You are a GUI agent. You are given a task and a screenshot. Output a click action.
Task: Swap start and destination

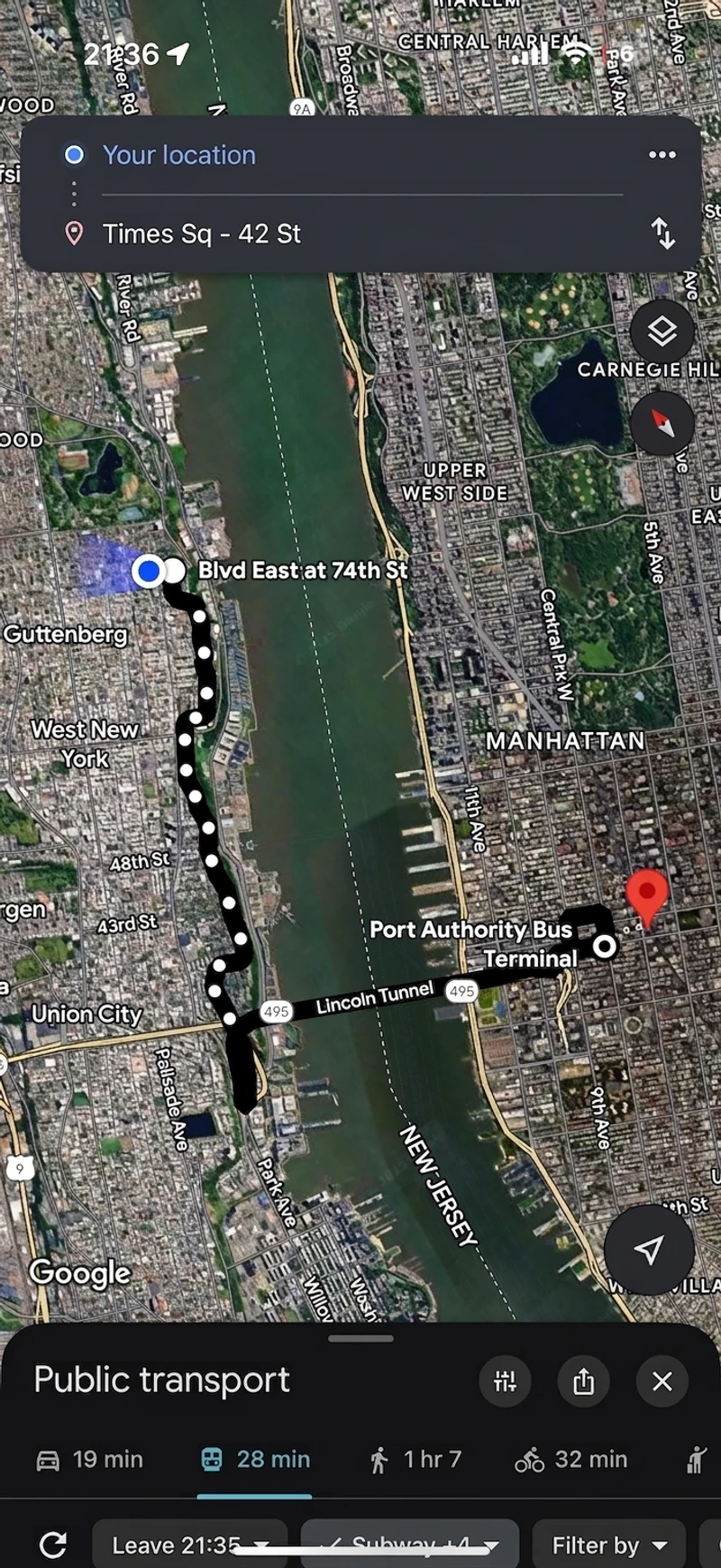tap(663, 234)
